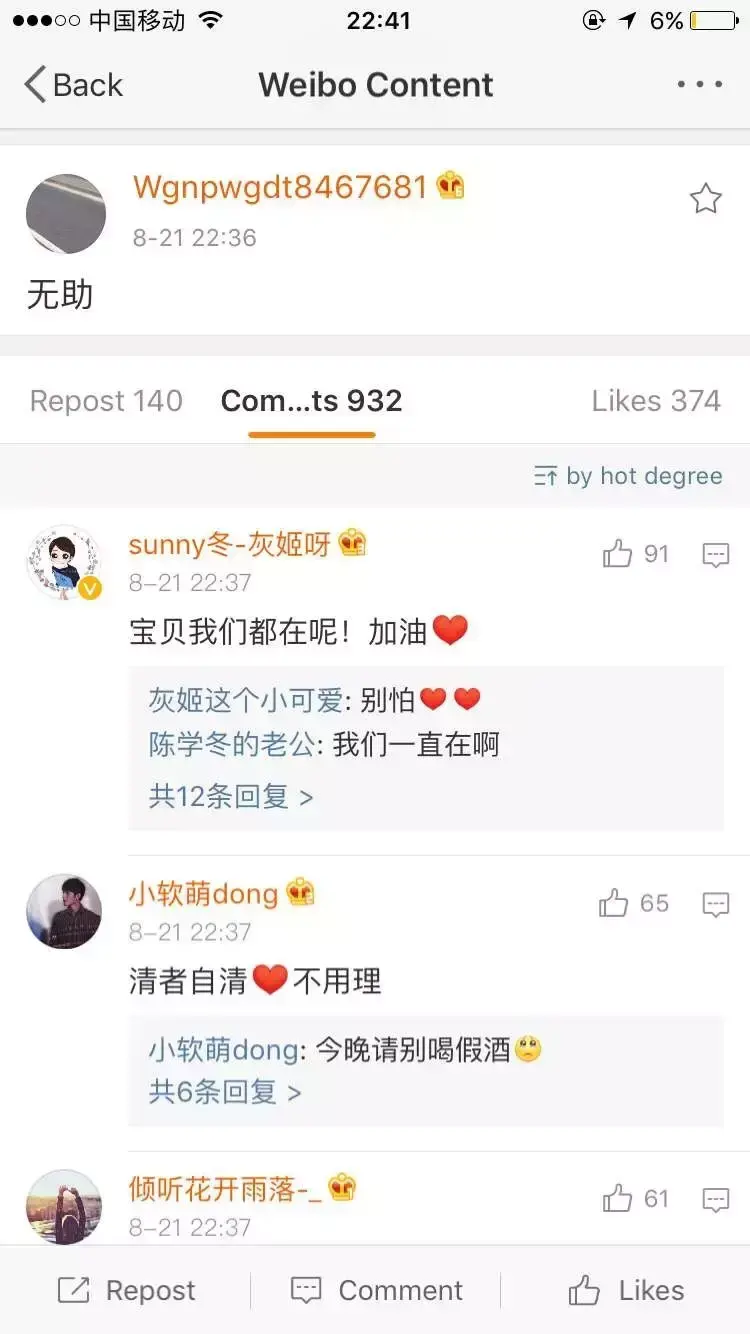Expand 共6条回复 replies
The image size is (750, 1334).
click(x=225, y=1091)
